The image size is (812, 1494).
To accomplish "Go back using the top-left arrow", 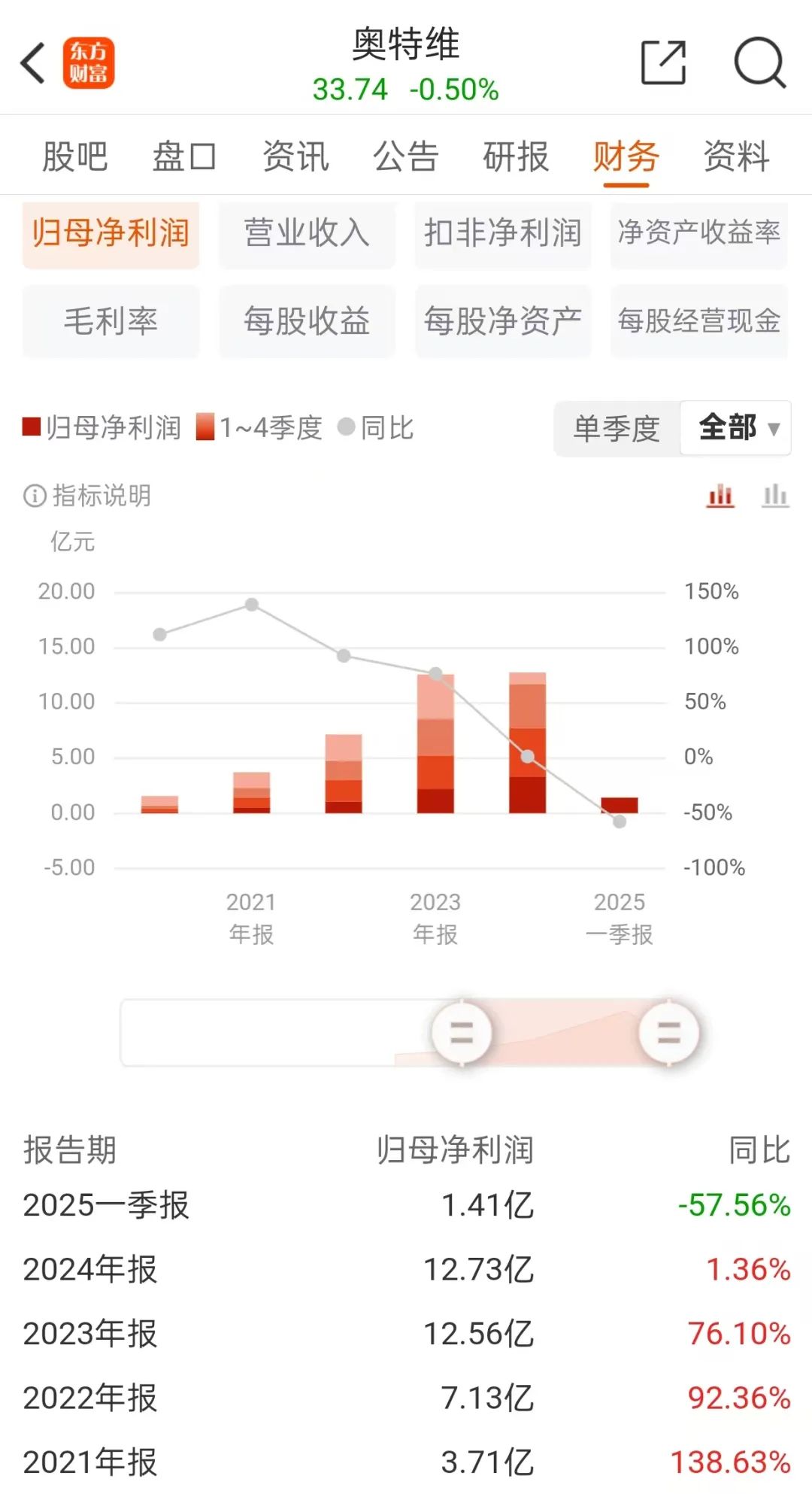I will pos(34,63).
